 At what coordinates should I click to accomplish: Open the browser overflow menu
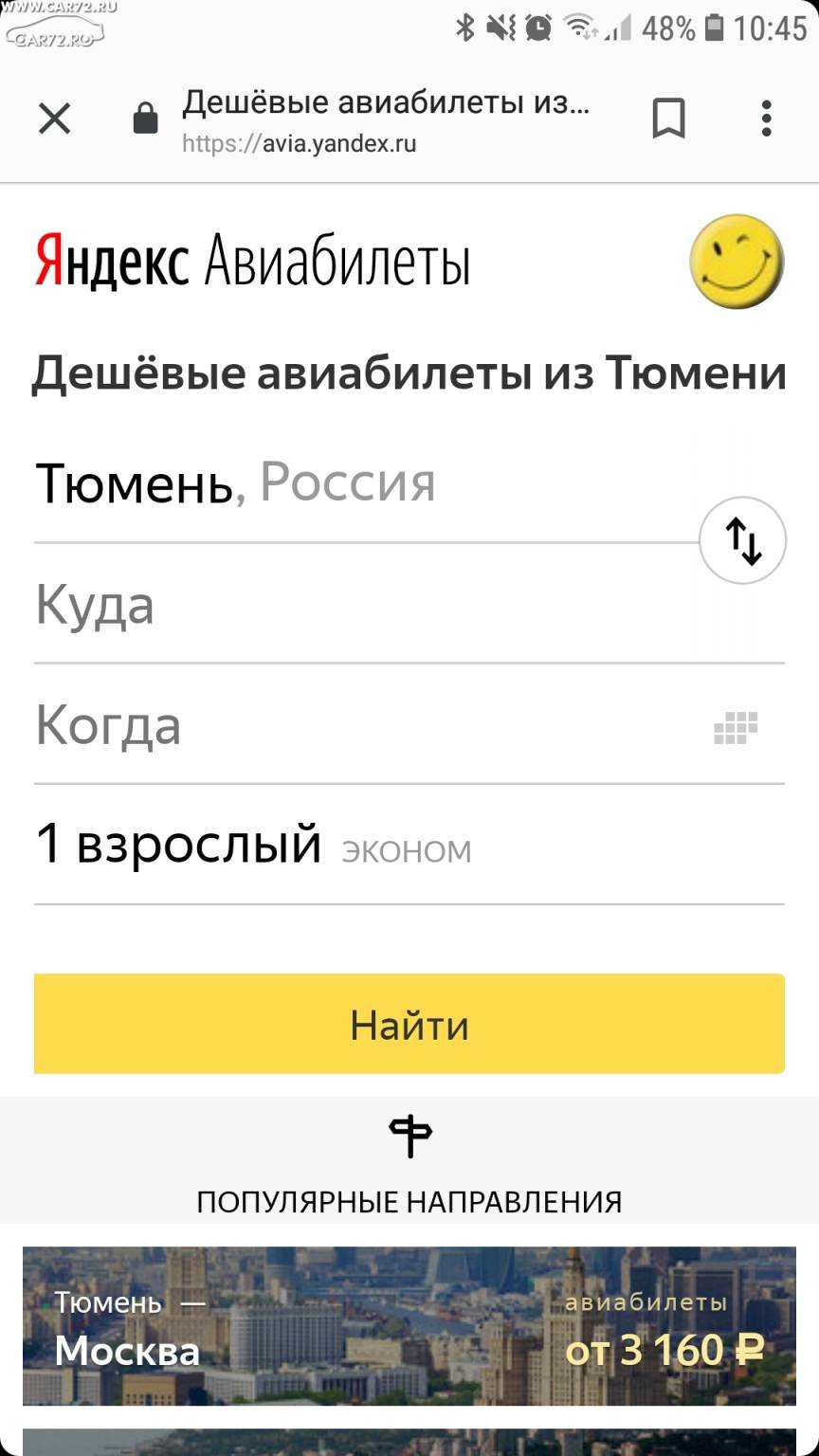coord(766,119)
